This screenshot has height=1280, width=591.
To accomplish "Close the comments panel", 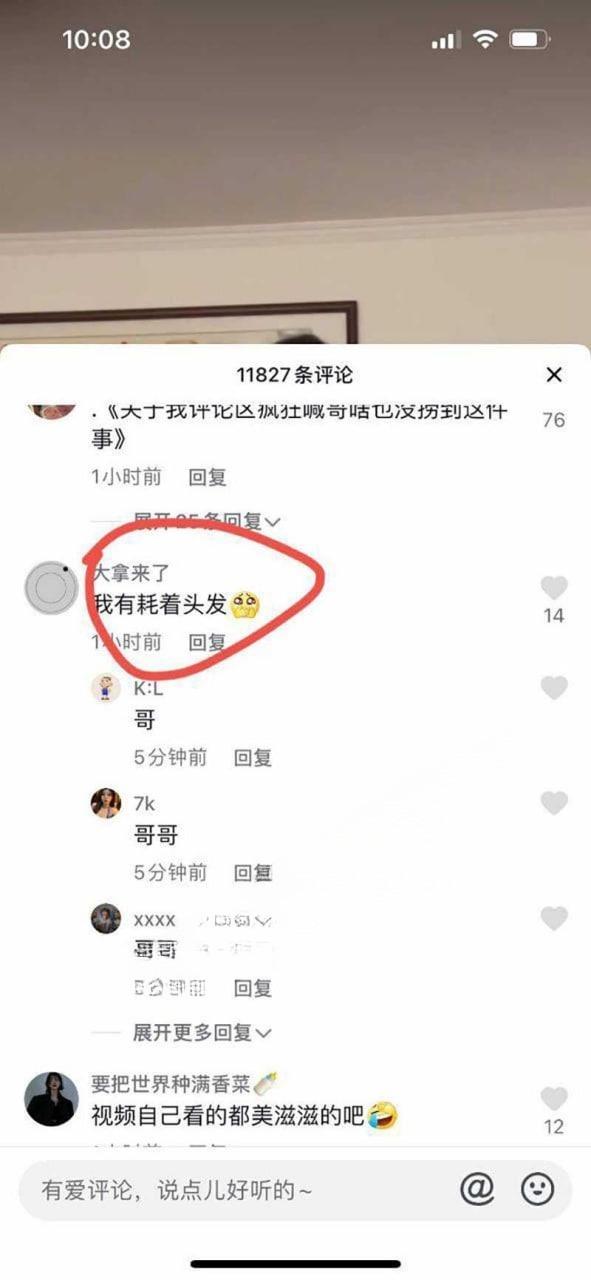I will click(554, 375).
